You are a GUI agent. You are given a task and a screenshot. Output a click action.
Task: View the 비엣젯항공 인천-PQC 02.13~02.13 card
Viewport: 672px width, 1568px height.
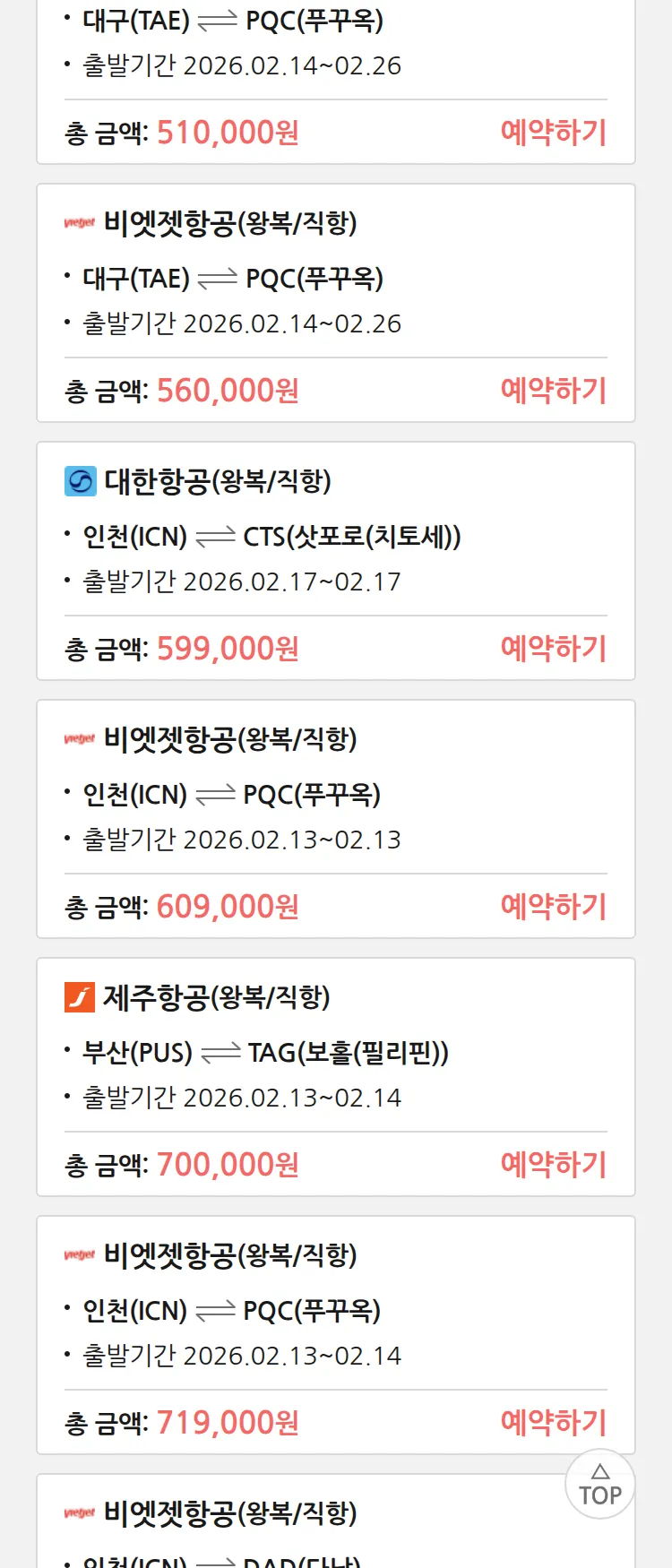tap(335, 794)
